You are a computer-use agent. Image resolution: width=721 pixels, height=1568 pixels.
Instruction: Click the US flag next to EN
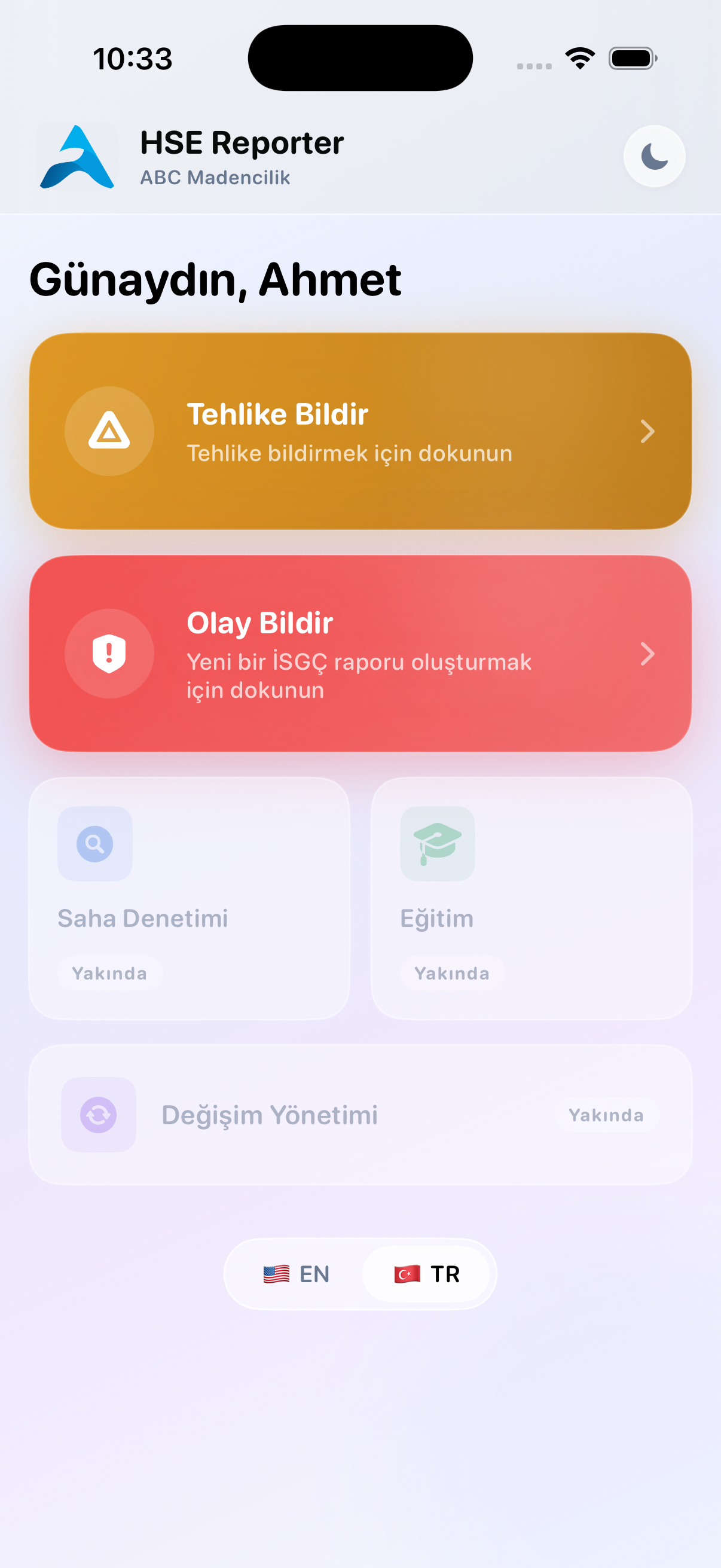(277, 1274)
